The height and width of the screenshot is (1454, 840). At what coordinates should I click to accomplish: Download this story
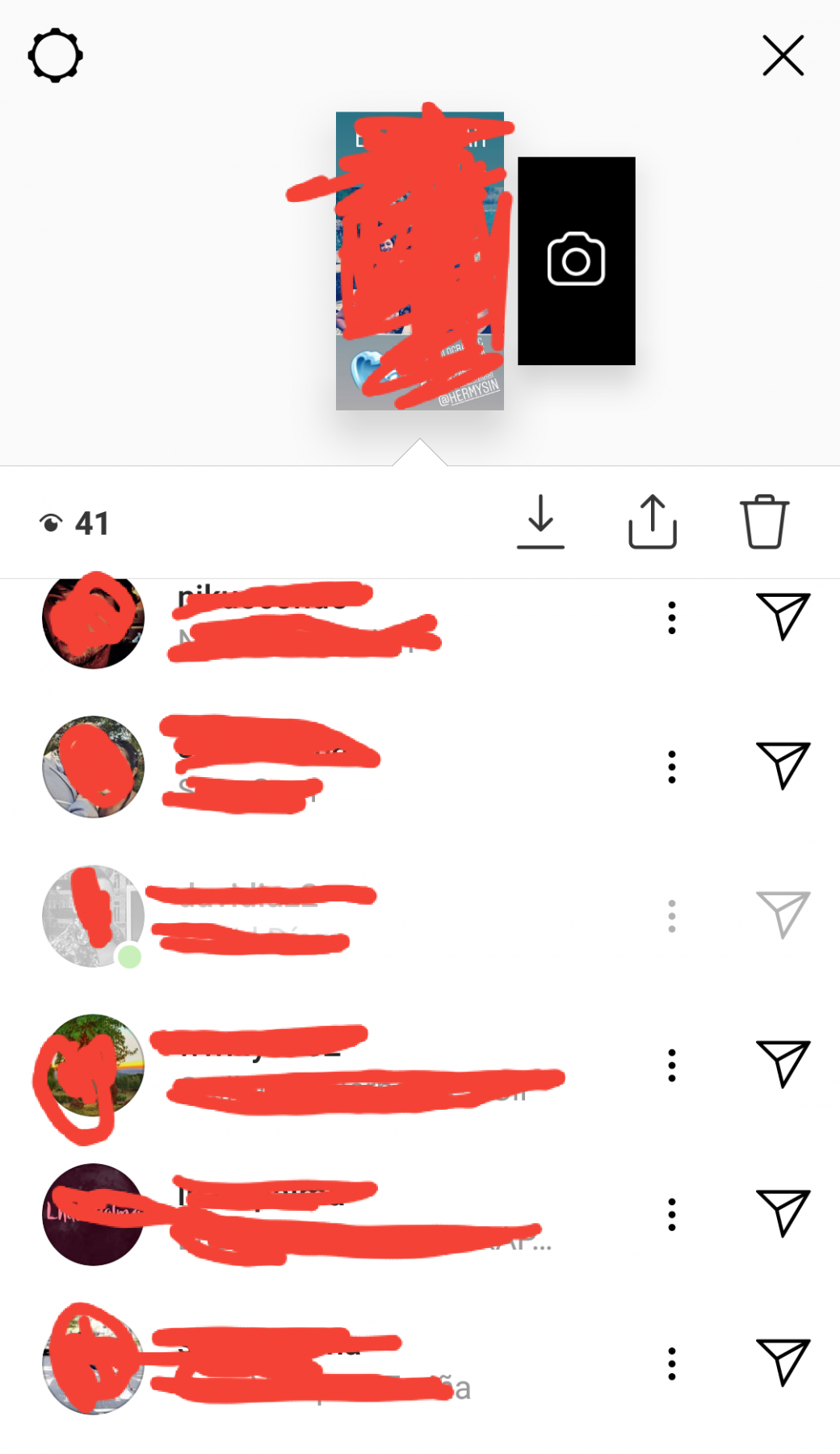pos(540,522)
